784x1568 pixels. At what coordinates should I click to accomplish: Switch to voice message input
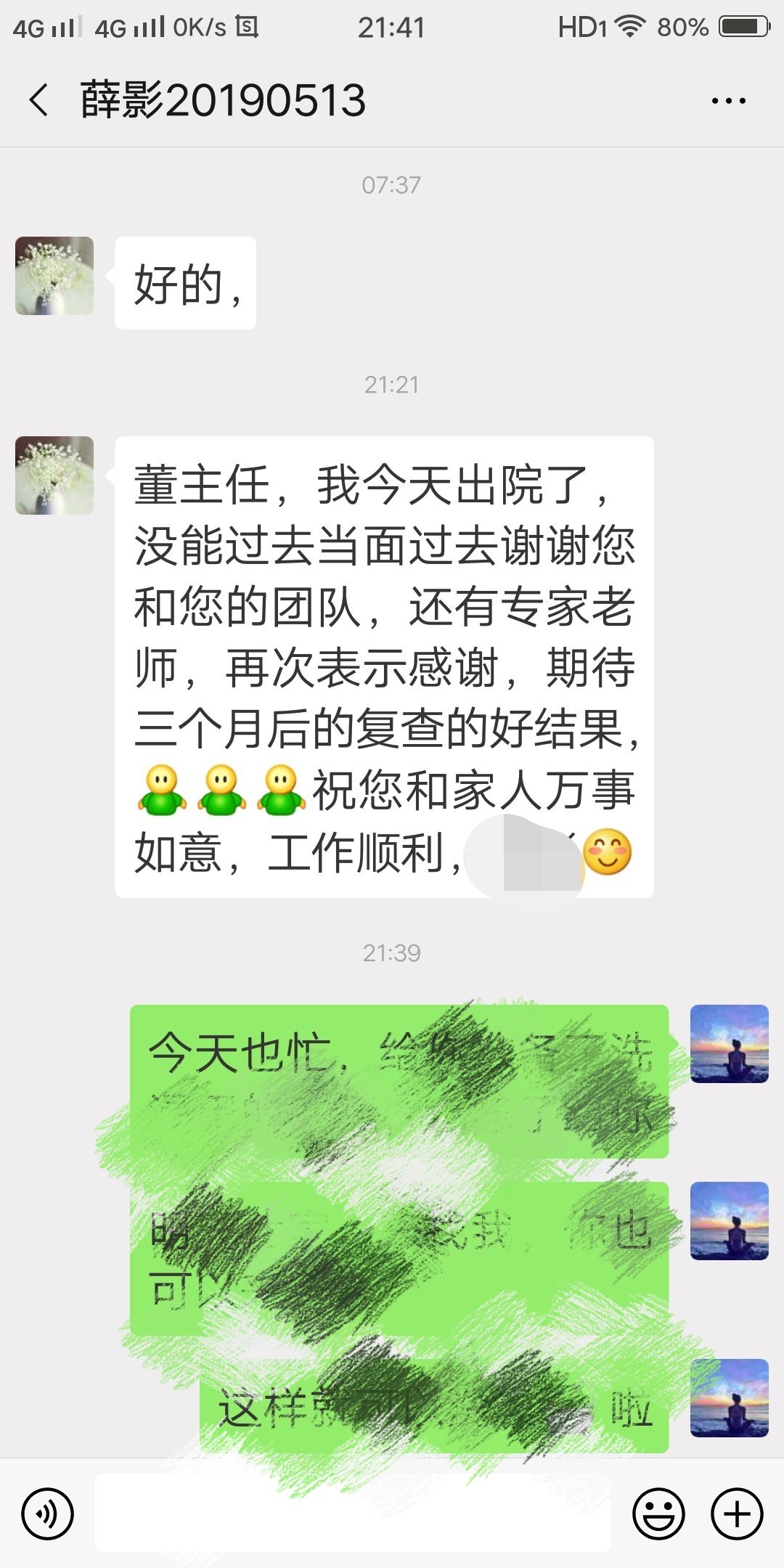coord(47,1514)
